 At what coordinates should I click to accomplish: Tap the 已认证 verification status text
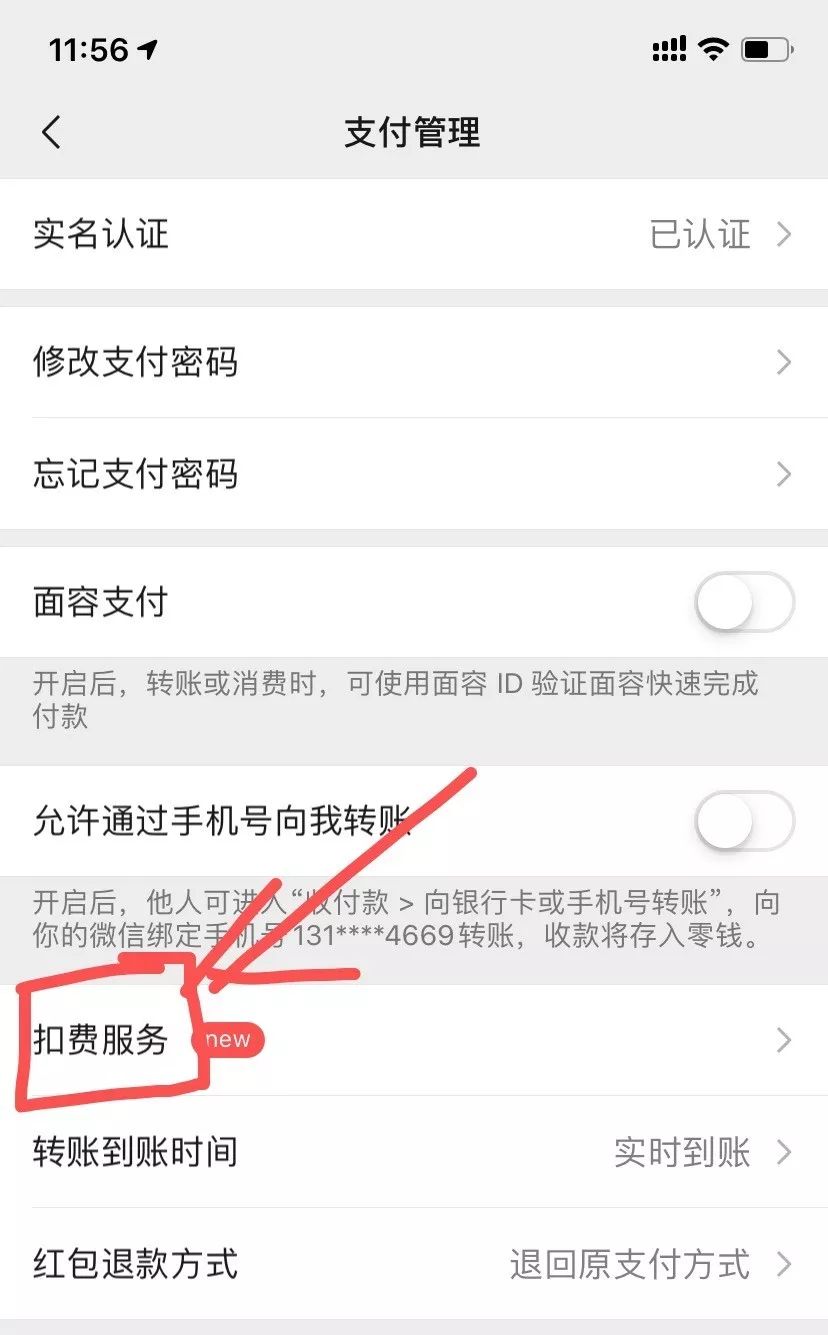(702, 235)
